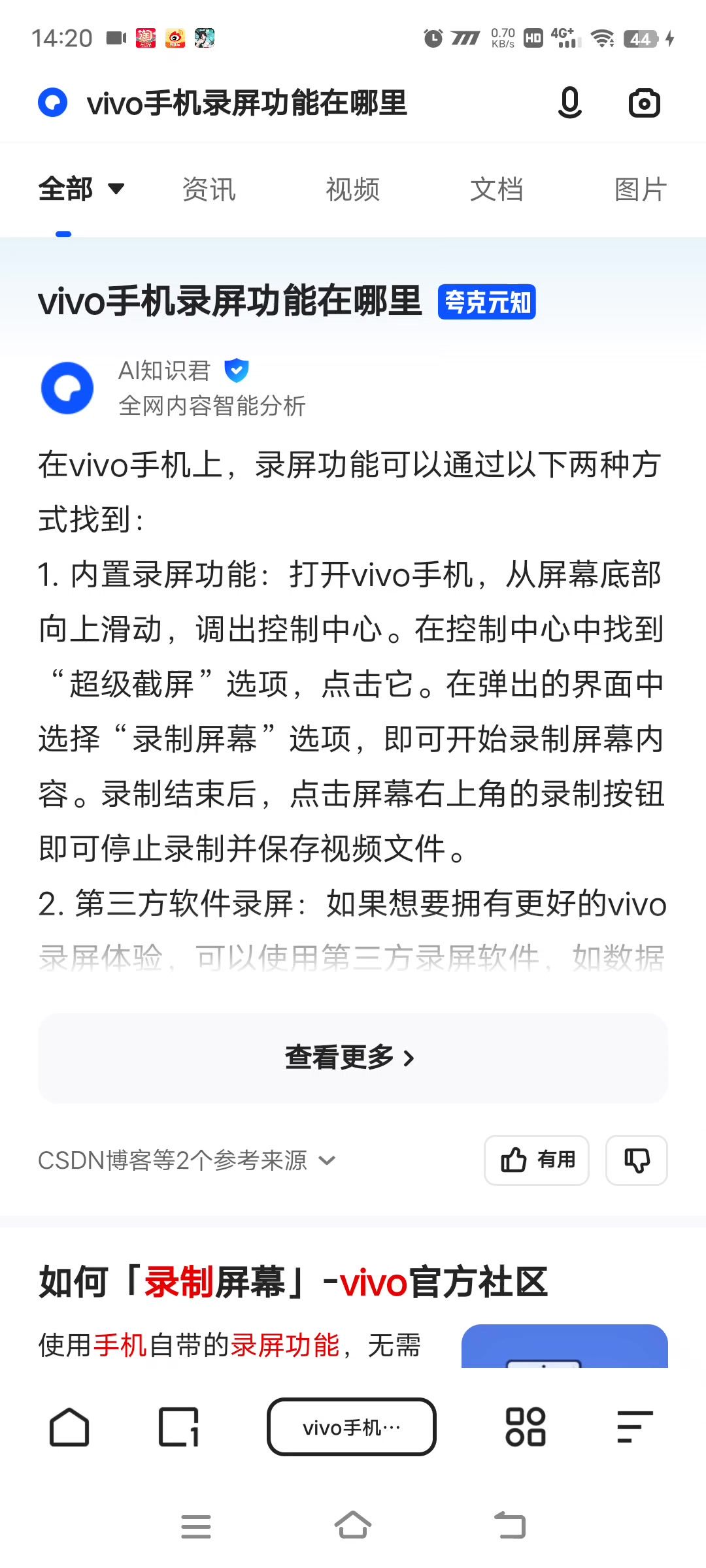Screen dimensions: 706x1568
Task: Open the 如何录制屏幕 vivo官方社区 result
Action: 293,1282
